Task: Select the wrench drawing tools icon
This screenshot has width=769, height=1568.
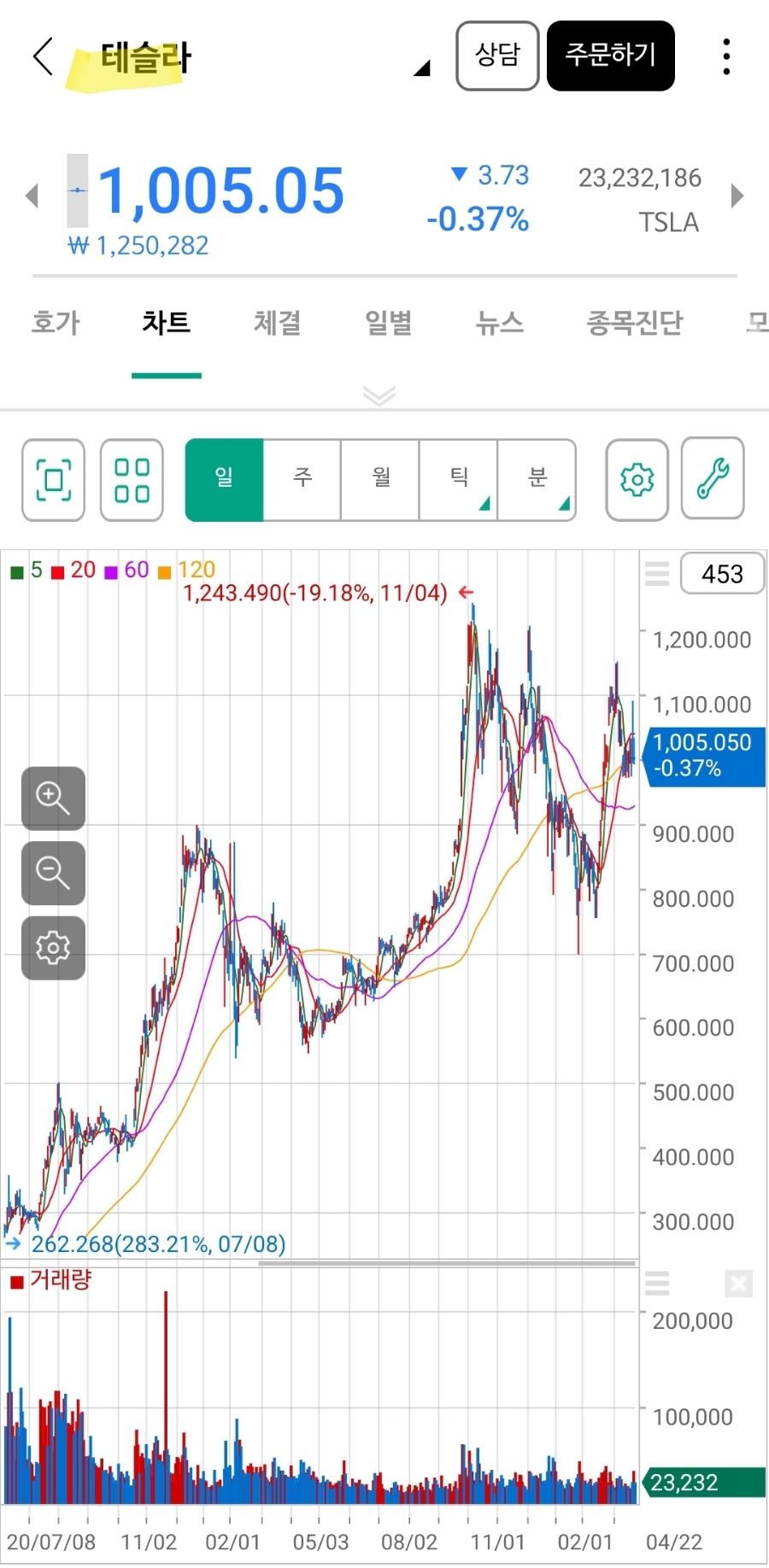Action: coord(713,480)
